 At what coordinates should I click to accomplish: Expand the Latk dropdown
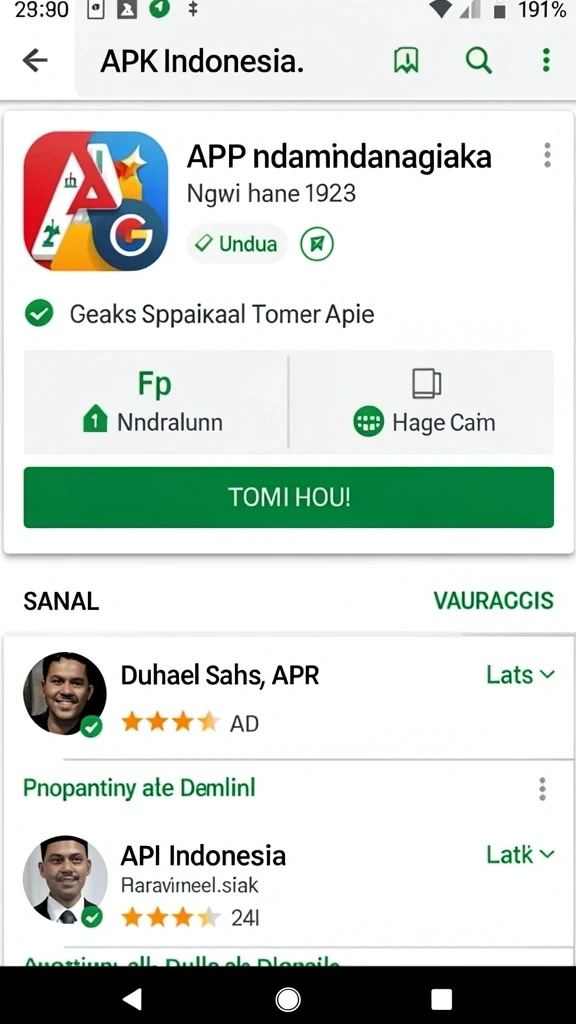click(x=520, y=854)
